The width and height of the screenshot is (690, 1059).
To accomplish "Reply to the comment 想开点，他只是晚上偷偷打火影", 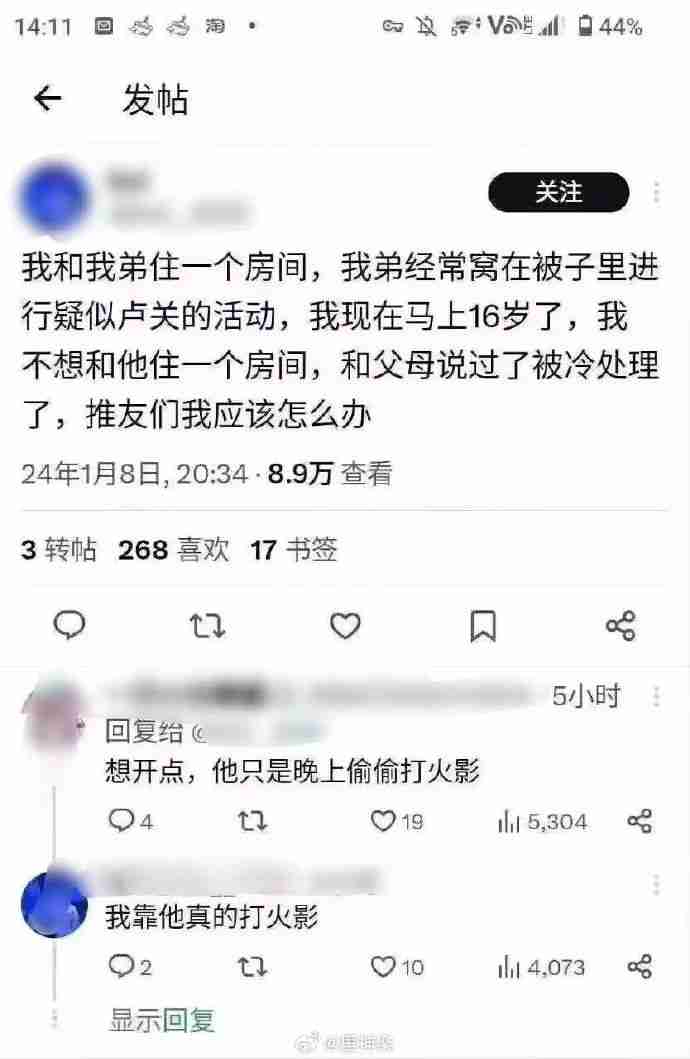I will [121, 822].
